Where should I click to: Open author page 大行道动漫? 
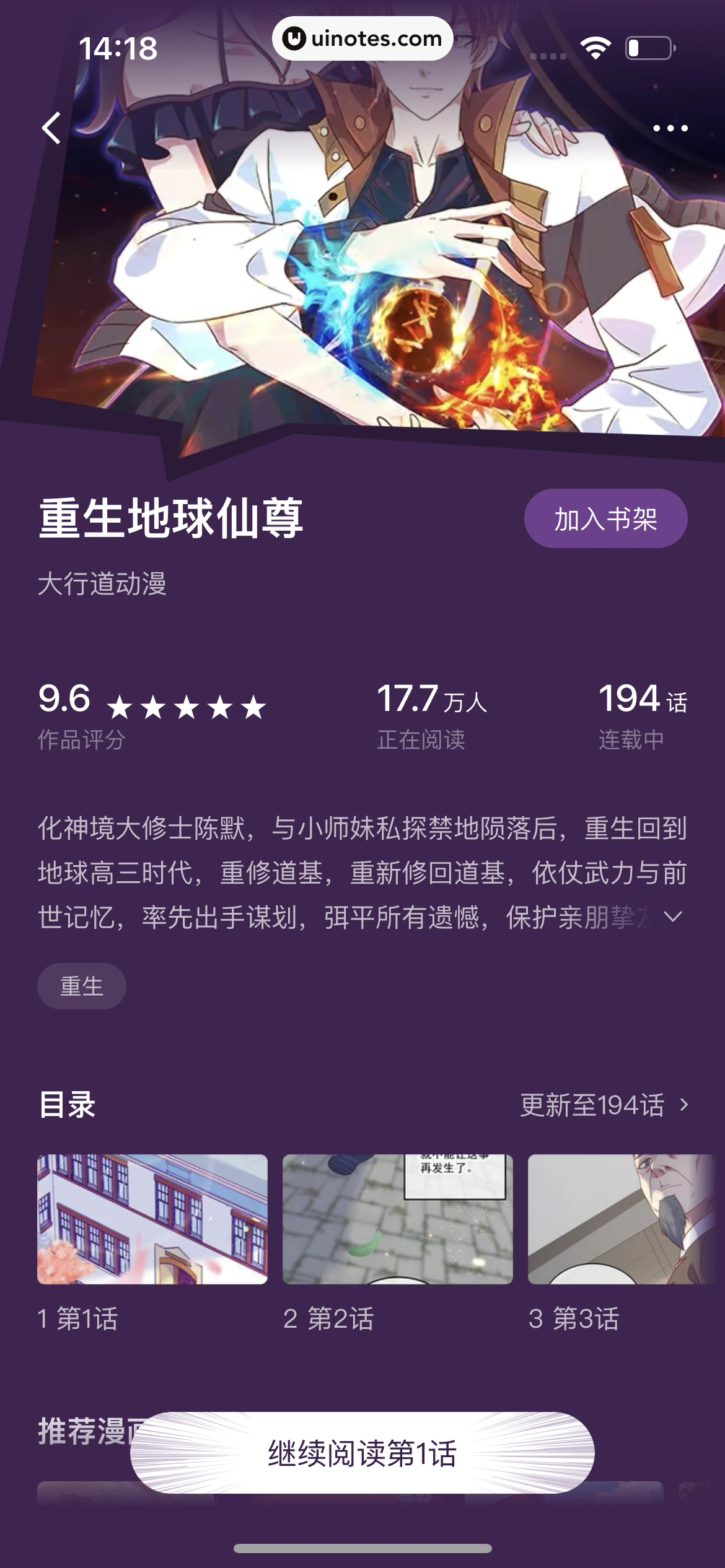[102, 584]
